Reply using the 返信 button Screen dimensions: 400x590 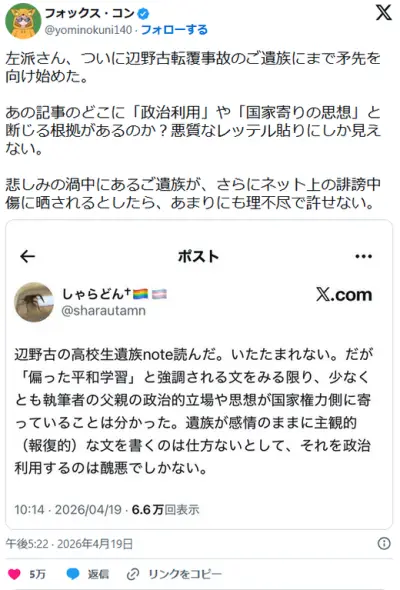[88, 574]
